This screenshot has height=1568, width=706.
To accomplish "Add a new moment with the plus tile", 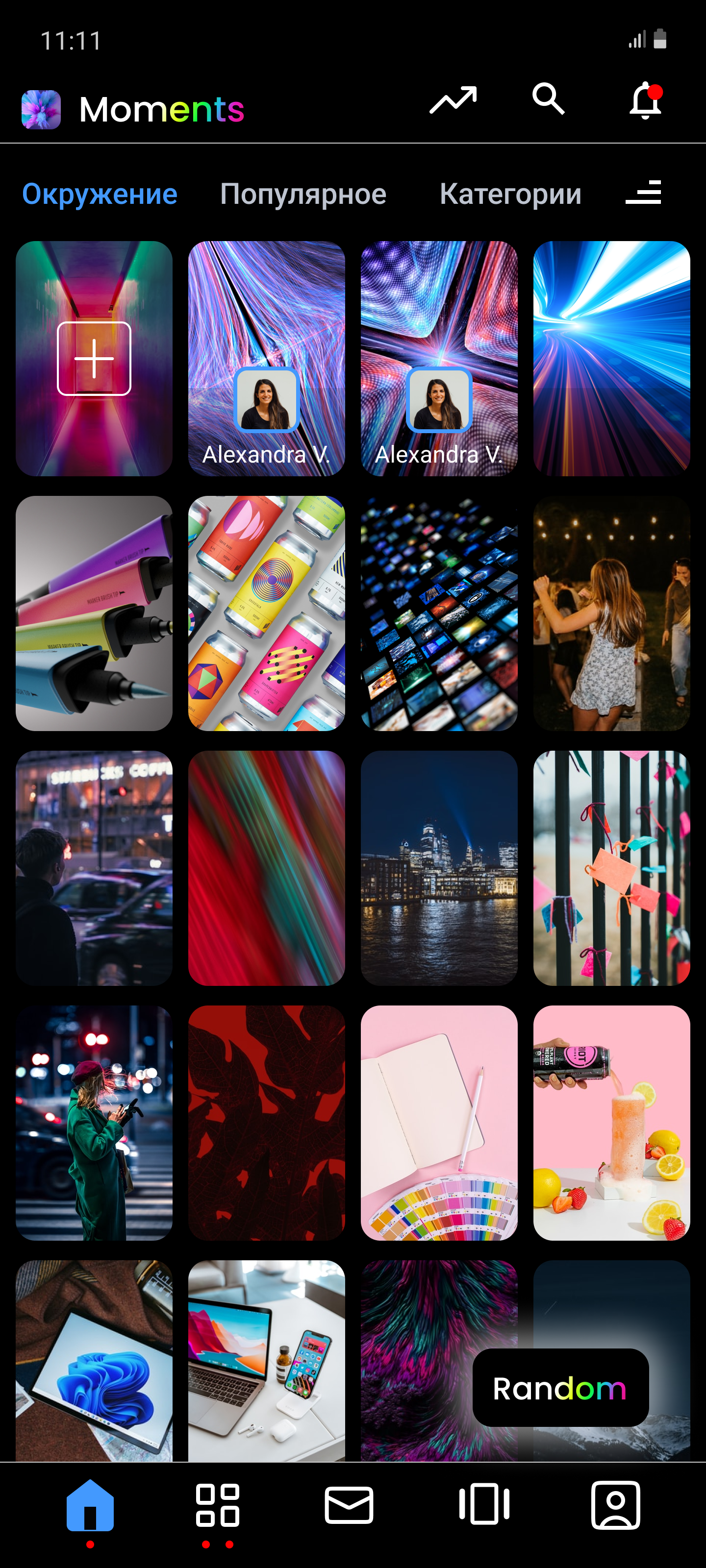I will (x=95, y=359).
